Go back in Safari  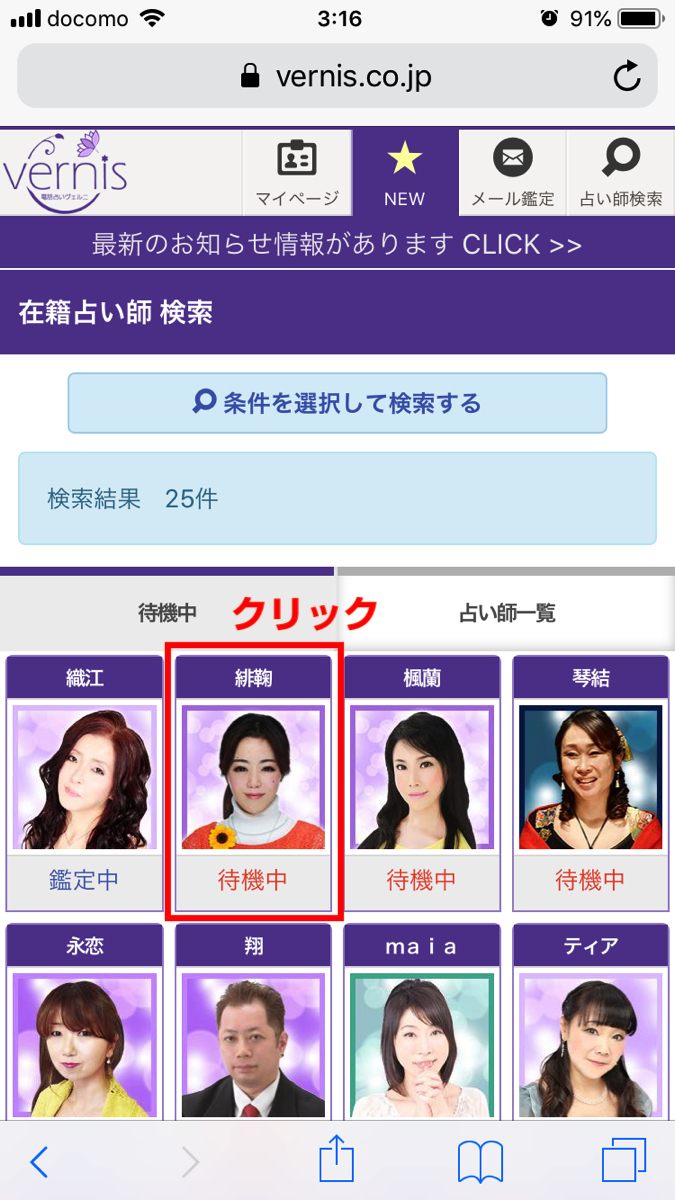coord(39,1161)
